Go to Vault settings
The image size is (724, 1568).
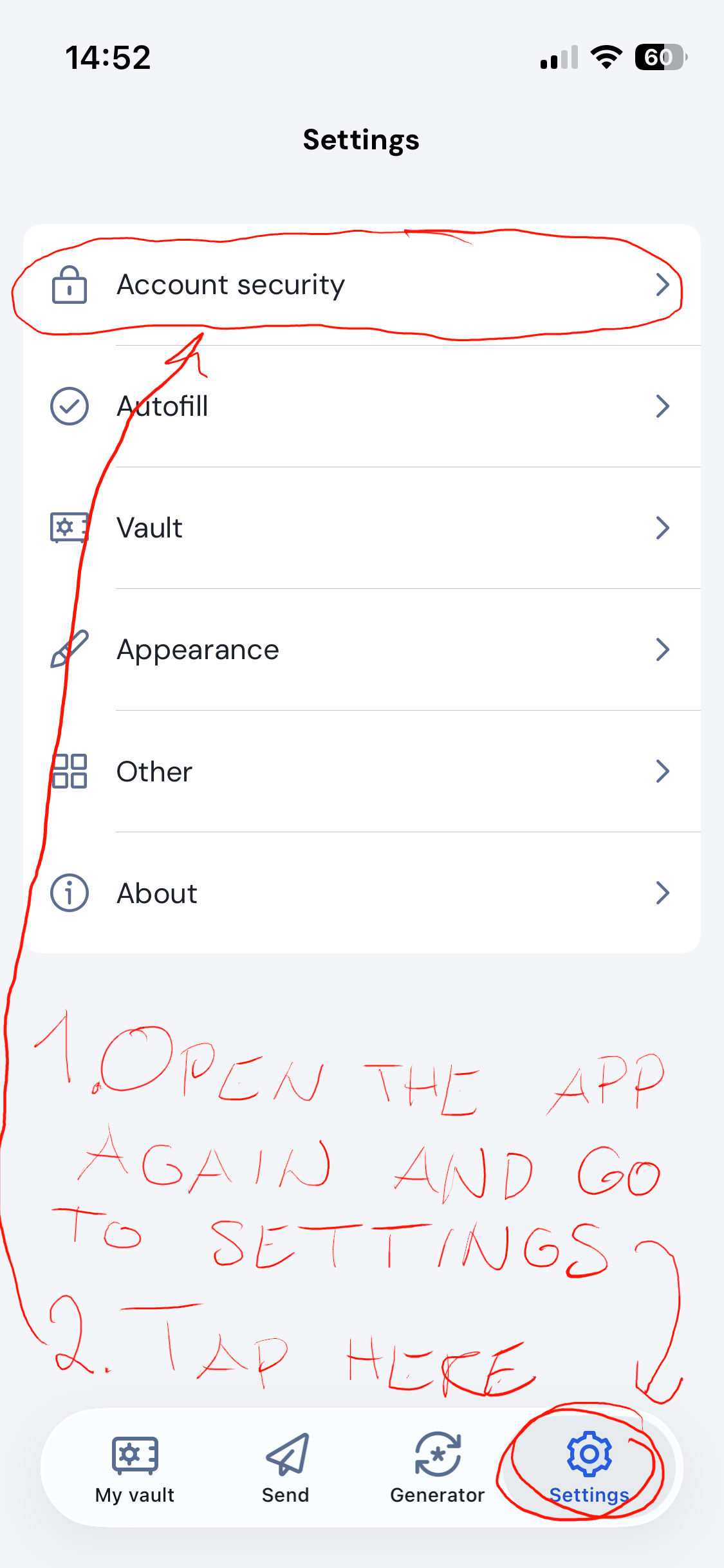360,528
